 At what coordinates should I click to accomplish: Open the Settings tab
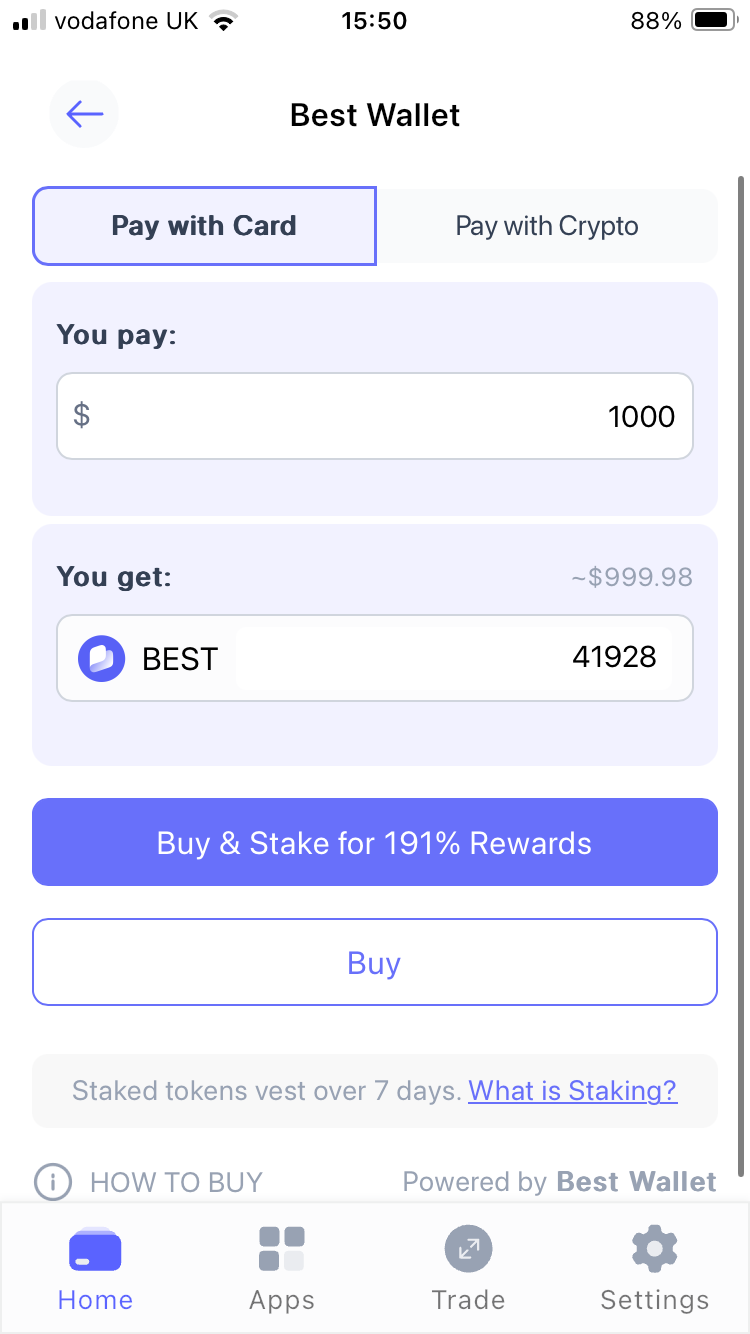[x=655, y=1268]
